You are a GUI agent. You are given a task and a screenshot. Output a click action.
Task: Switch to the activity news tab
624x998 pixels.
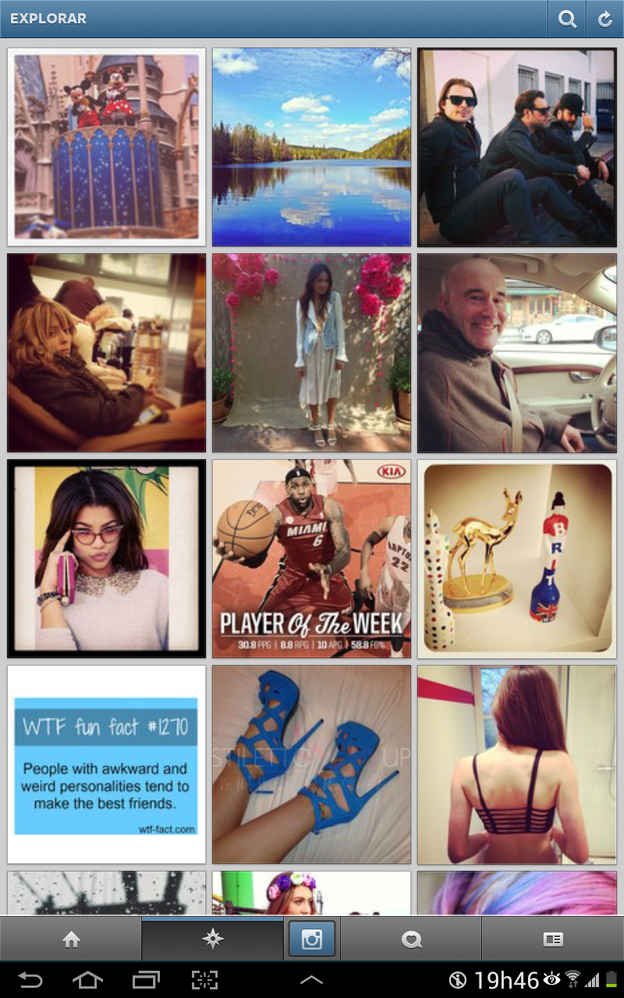click(x=410, y=939)
